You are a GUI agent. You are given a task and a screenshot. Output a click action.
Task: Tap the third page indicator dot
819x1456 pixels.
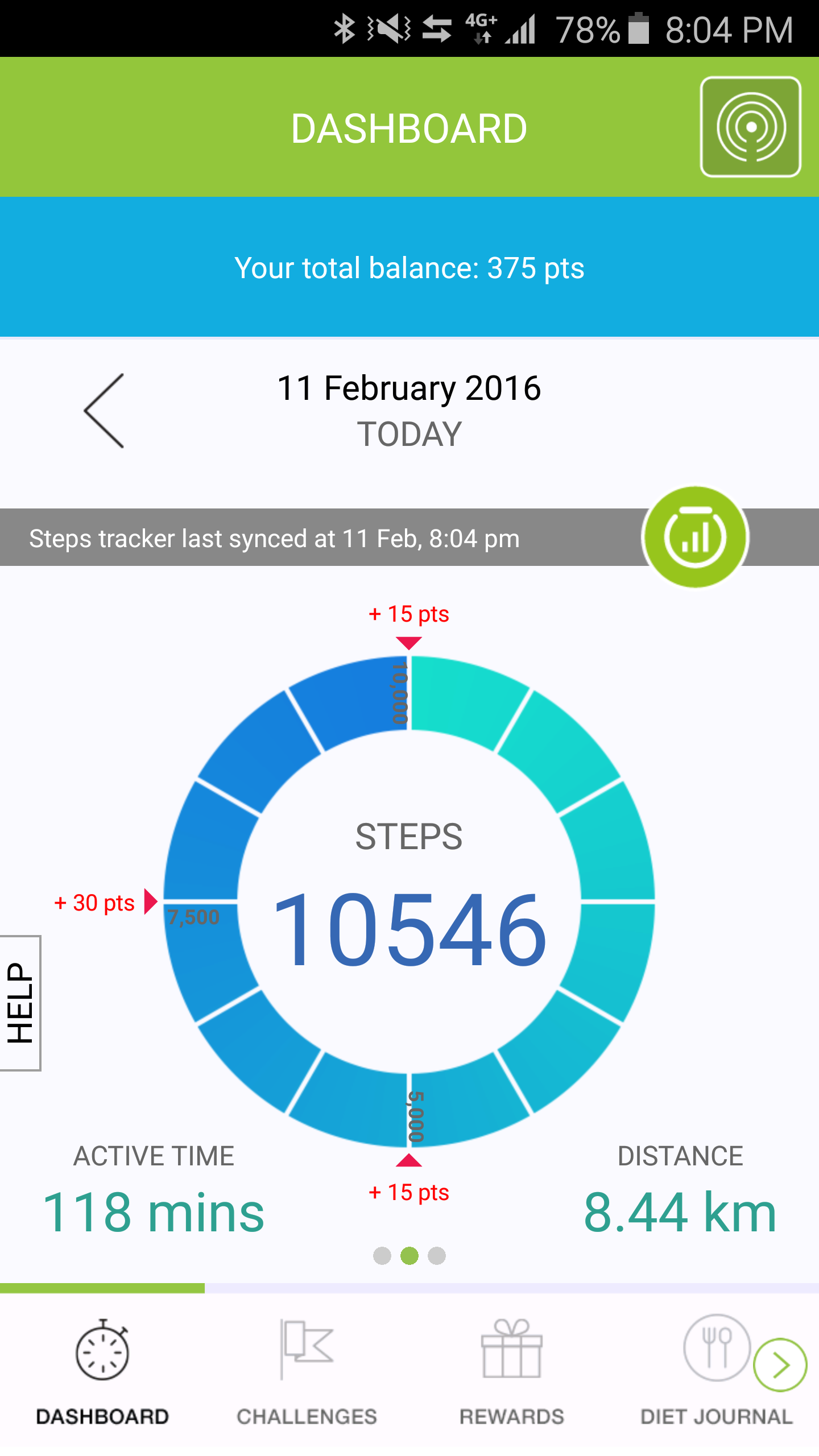click(437, 1255)
